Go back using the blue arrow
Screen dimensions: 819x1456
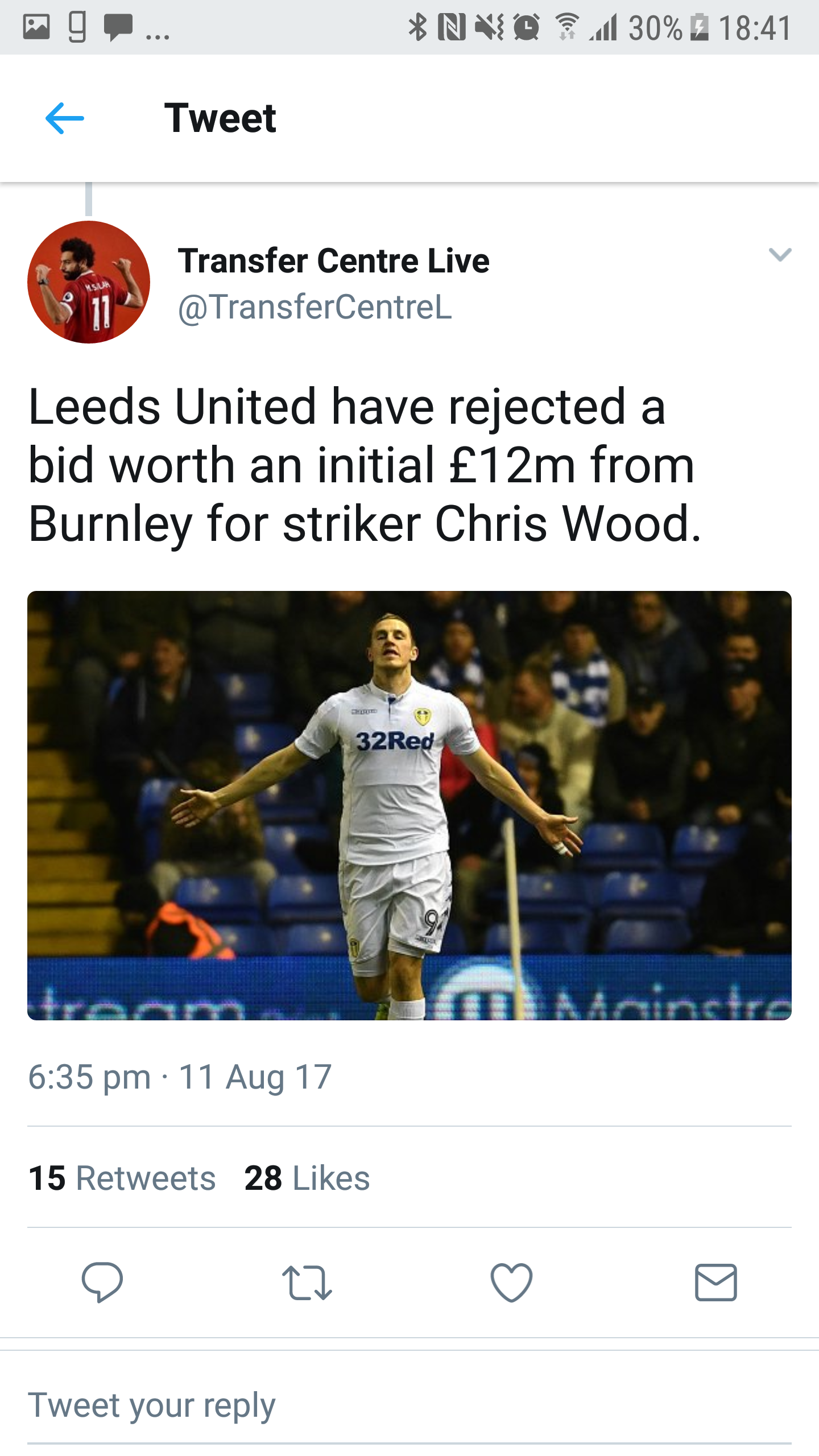click(x=65, y=118)
